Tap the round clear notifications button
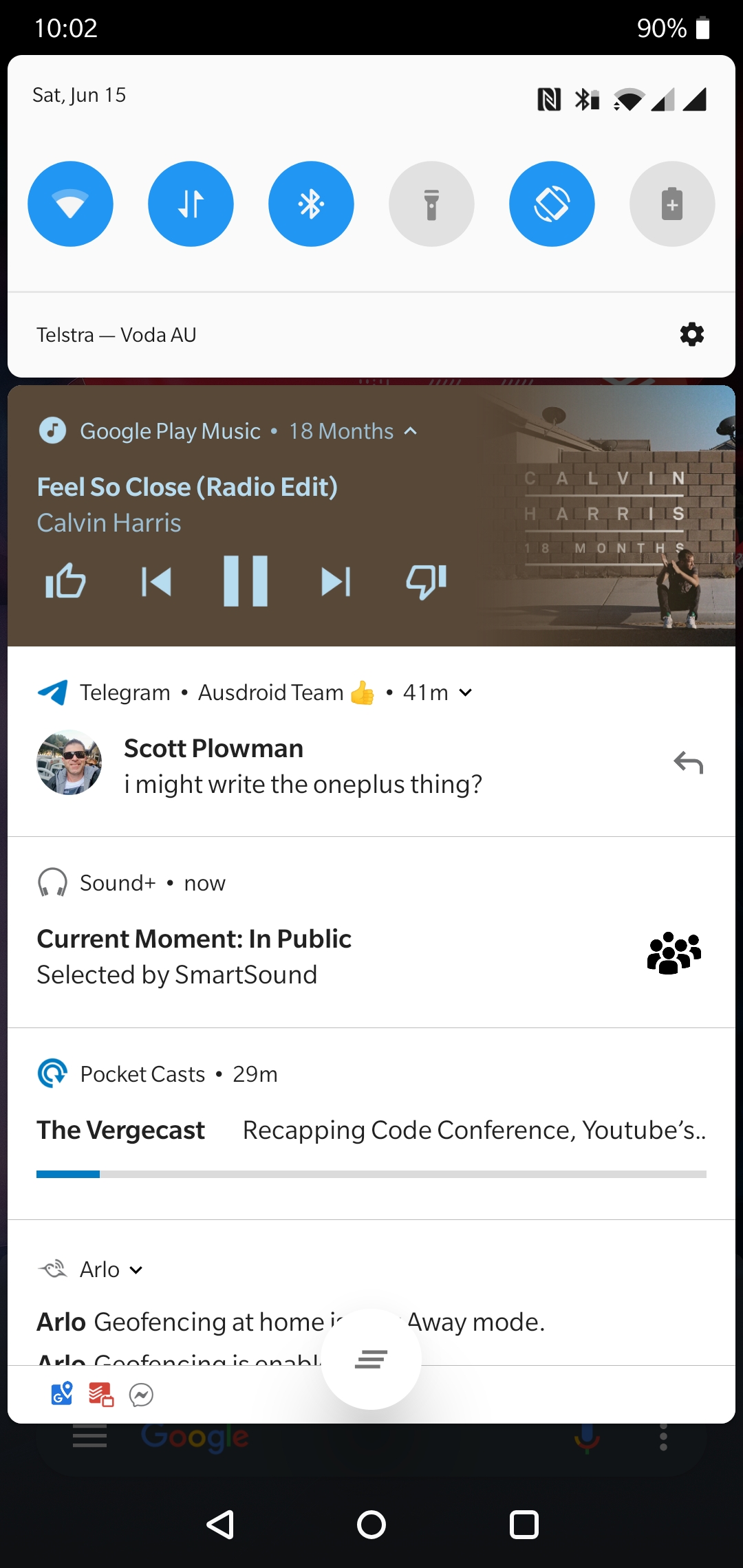 [371, 1360]
